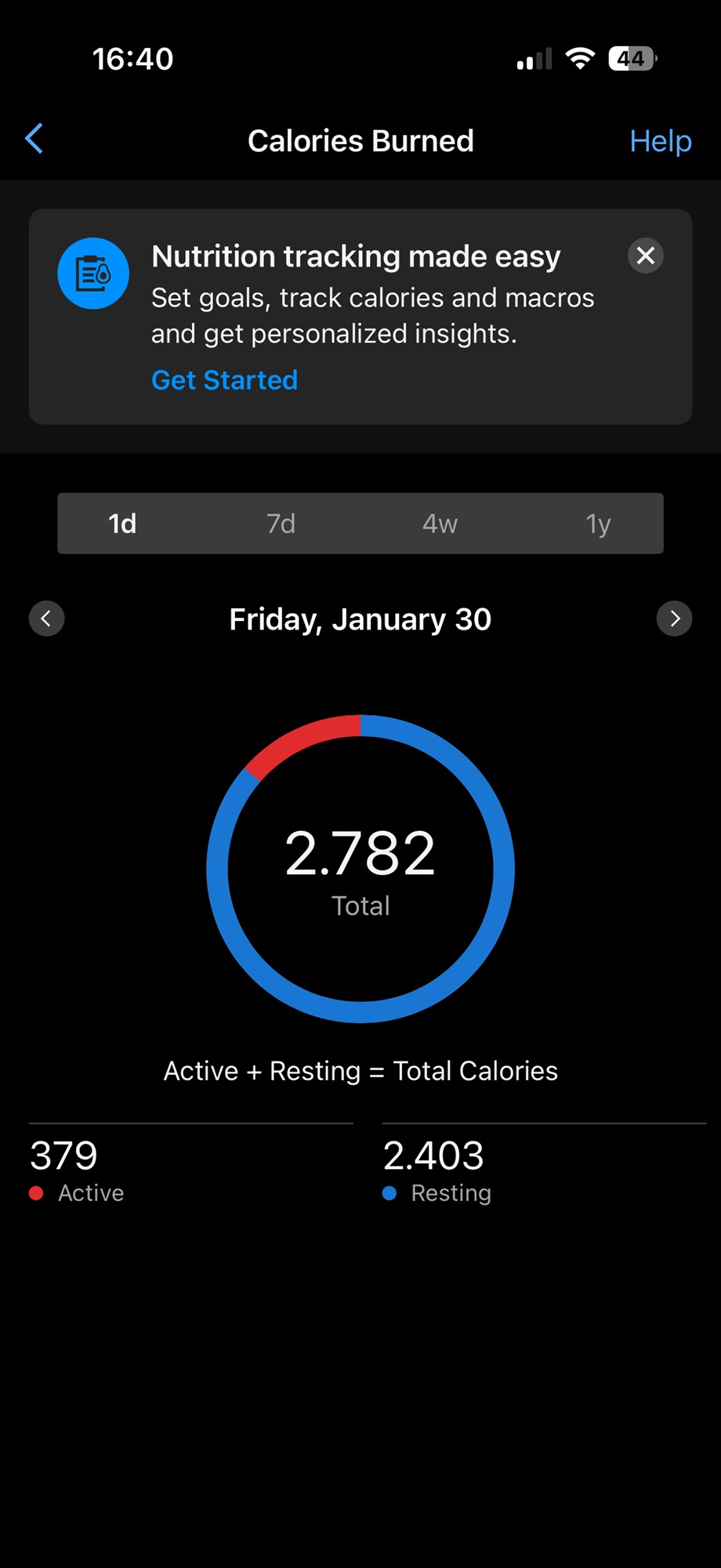Go to the previous day
This screenshot has height=1568, width=721.
[x=47, y=619]
